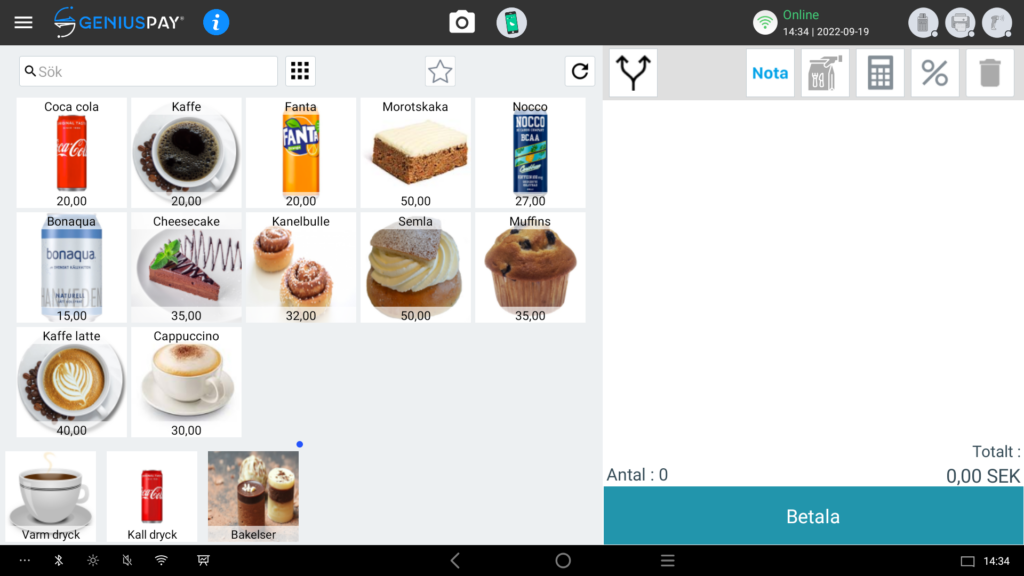This screenshot has width=1024, height=576.
Task: Open the camera scanner icon
Action: (x=462, y=22)
